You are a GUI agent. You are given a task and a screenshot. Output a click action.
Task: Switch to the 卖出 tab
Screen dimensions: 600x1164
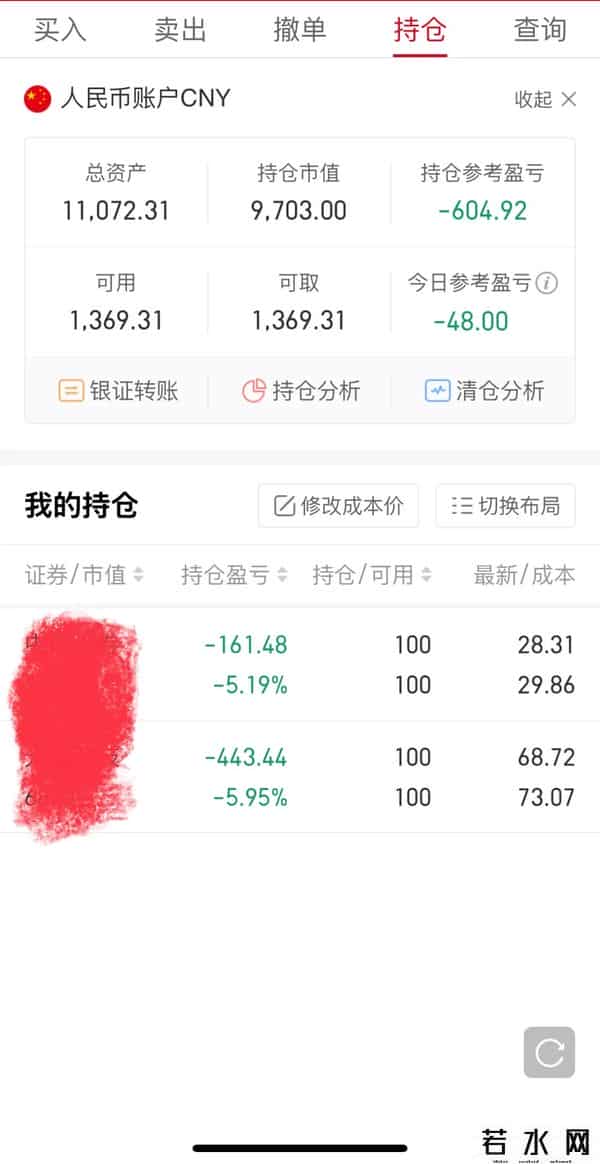[x=180, y=30]
